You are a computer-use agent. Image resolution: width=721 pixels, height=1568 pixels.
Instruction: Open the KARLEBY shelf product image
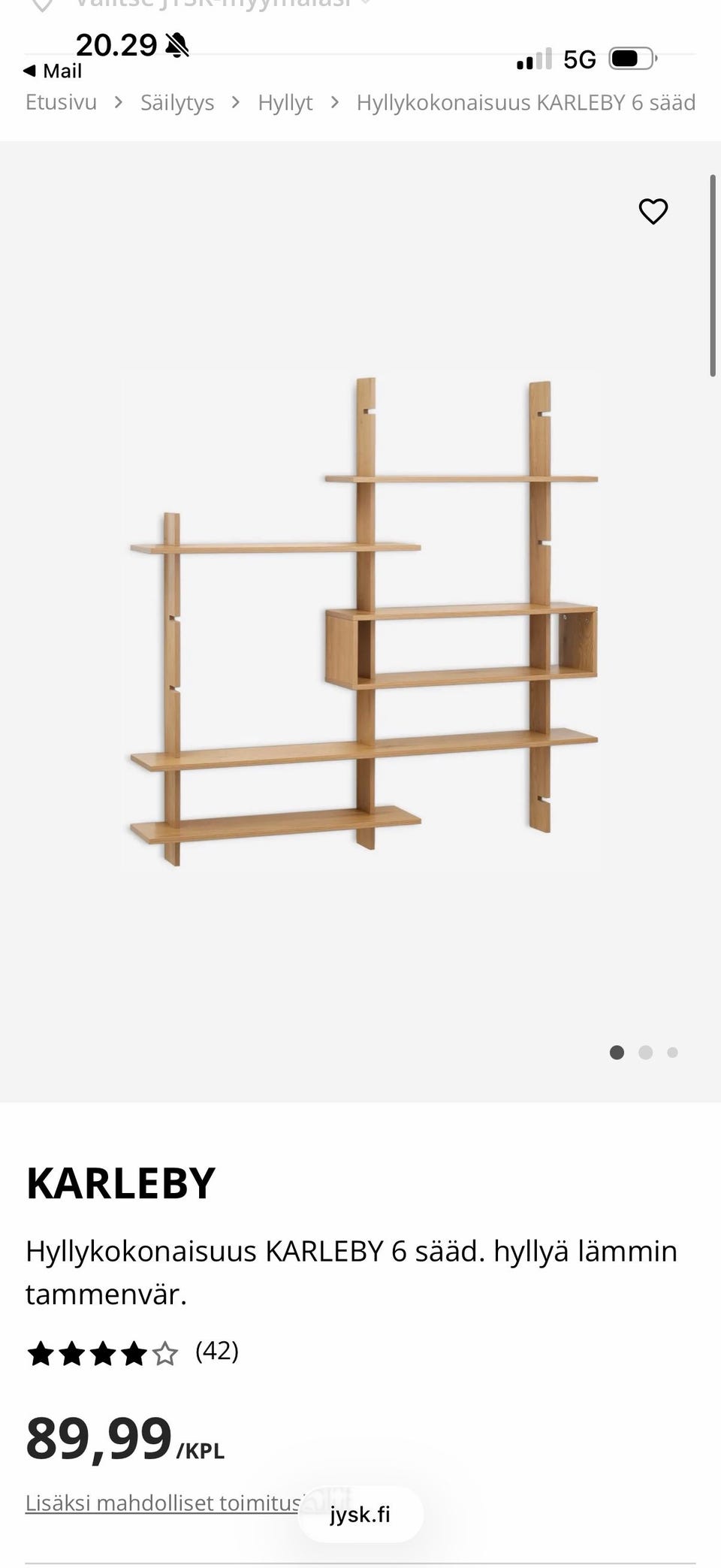coord(360,621)
